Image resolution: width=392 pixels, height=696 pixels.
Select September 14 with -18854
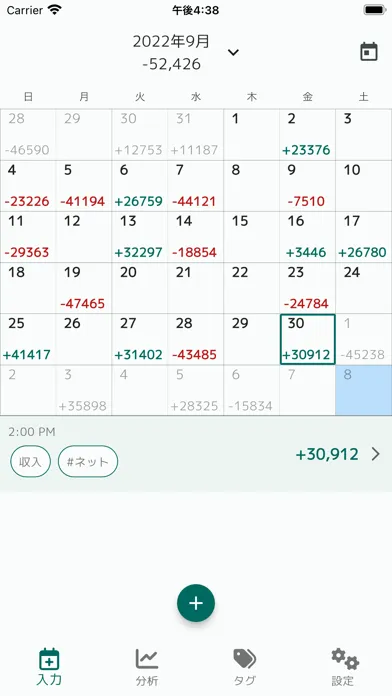click(x=195, y=237)
